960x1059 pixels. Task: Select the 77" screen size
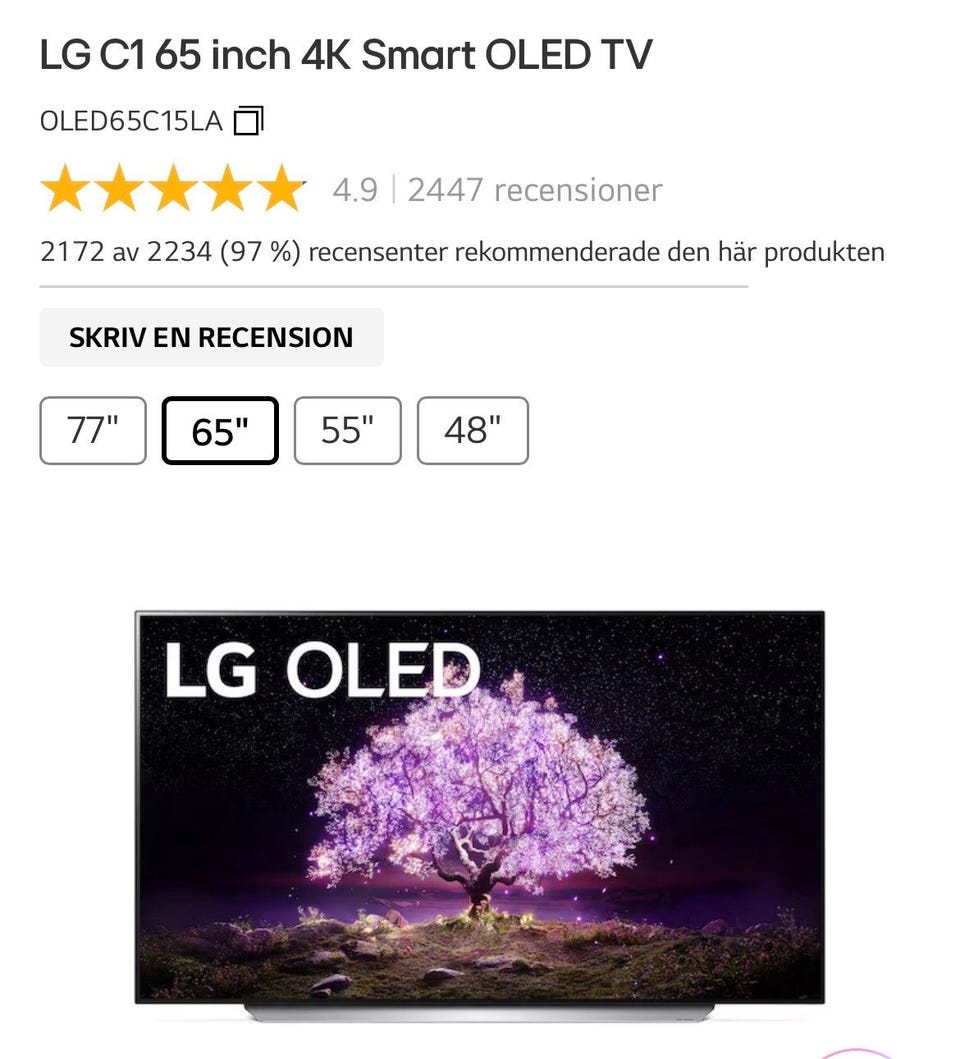[x=92, y=430]
